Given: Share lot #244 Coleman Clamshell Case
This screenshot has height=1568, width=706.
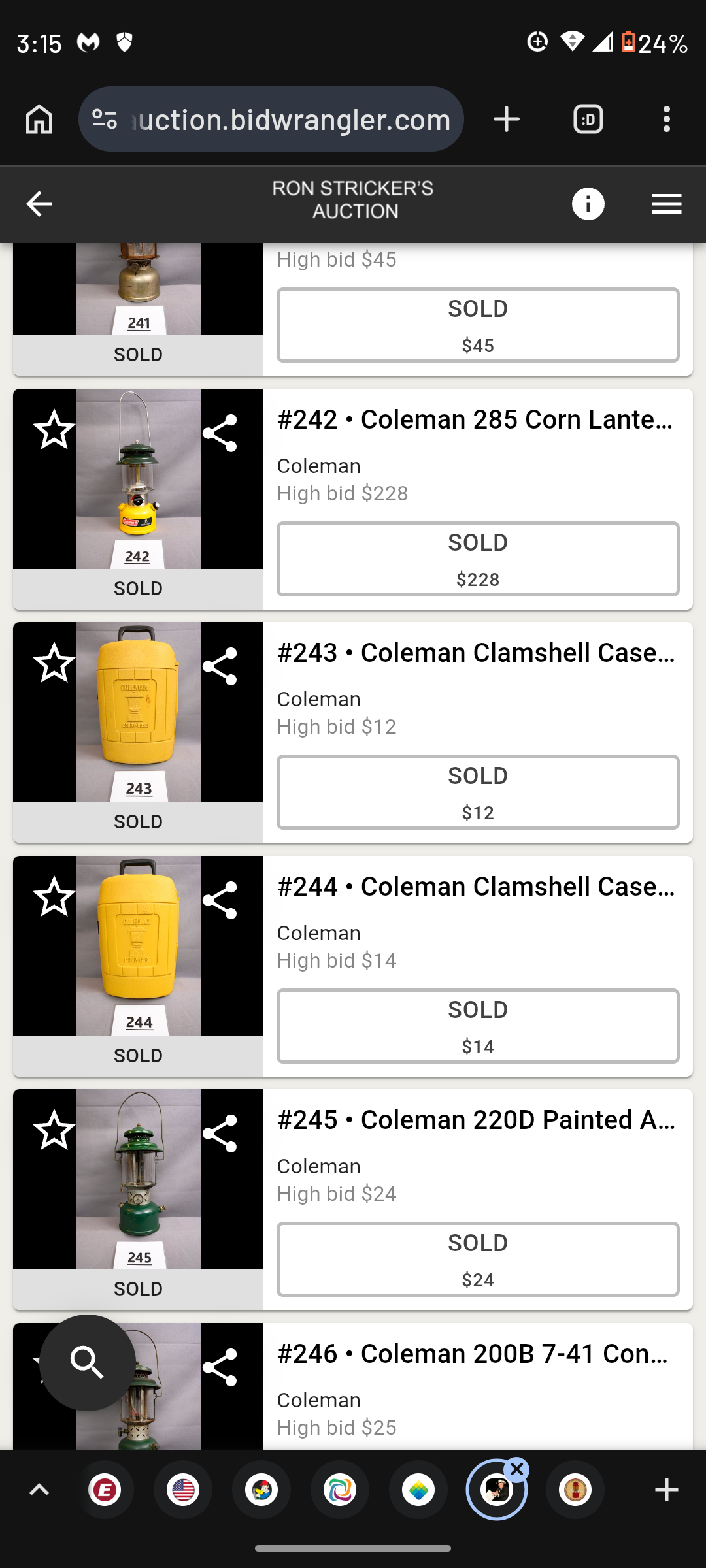Looking at the screenshot, I should [x=220, y=900].
